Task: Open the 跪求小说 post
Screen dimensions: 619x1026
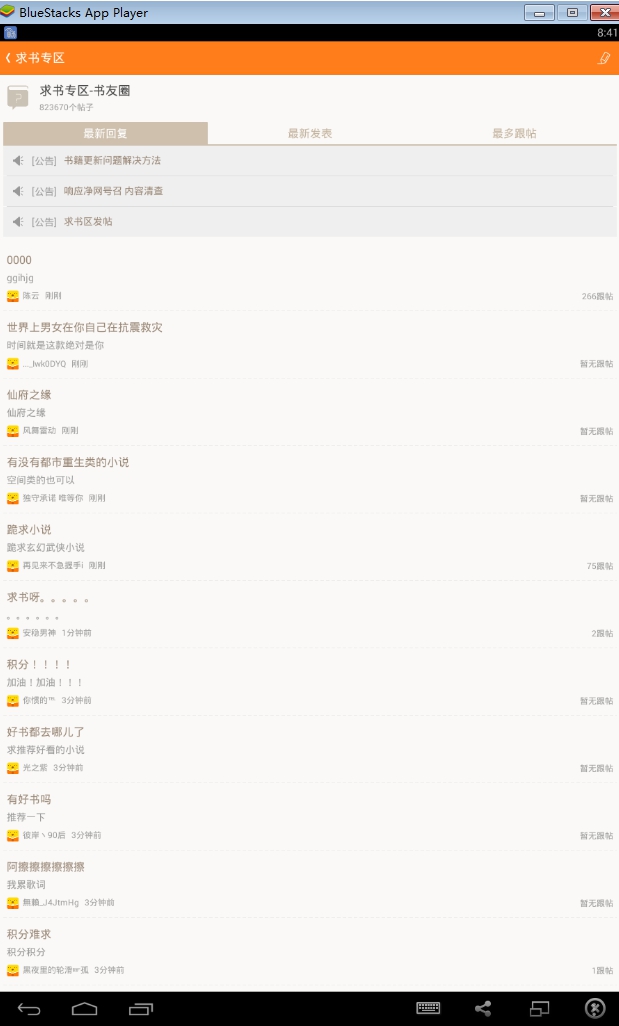Action: [x=29, y=530]
